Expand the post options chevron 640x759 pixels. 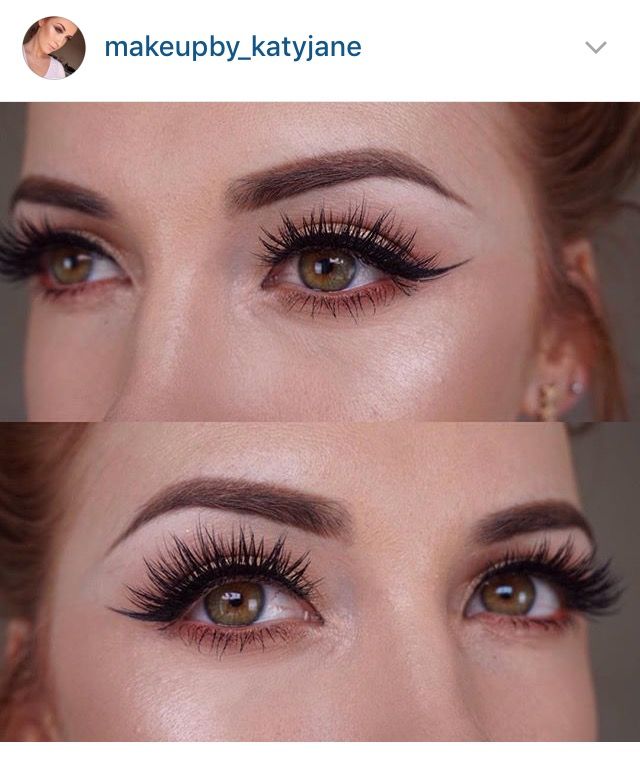pyautogui.click(x=595, y=48)
